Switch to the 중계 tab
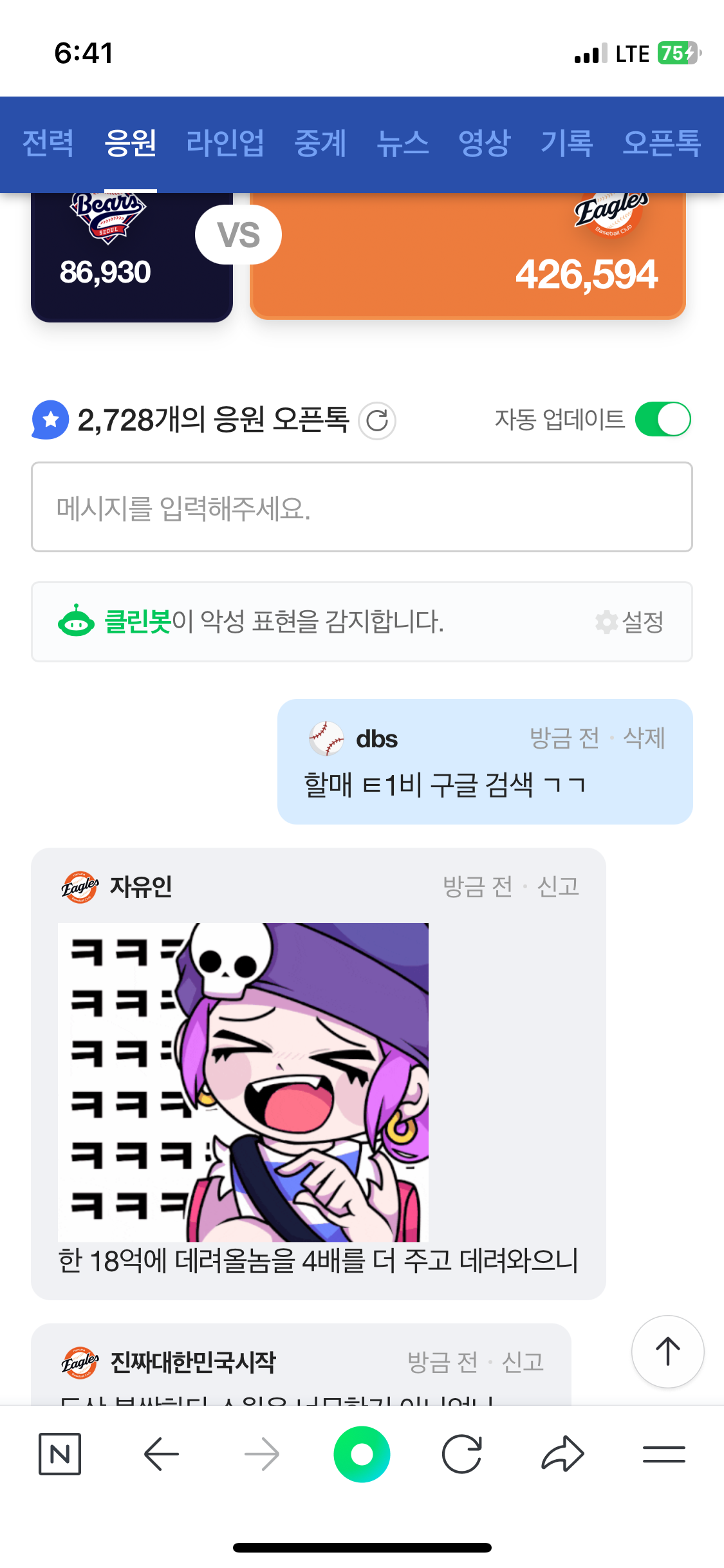Image resolution: width=724 pixels, height=1568 pixels. click(320, 143)
